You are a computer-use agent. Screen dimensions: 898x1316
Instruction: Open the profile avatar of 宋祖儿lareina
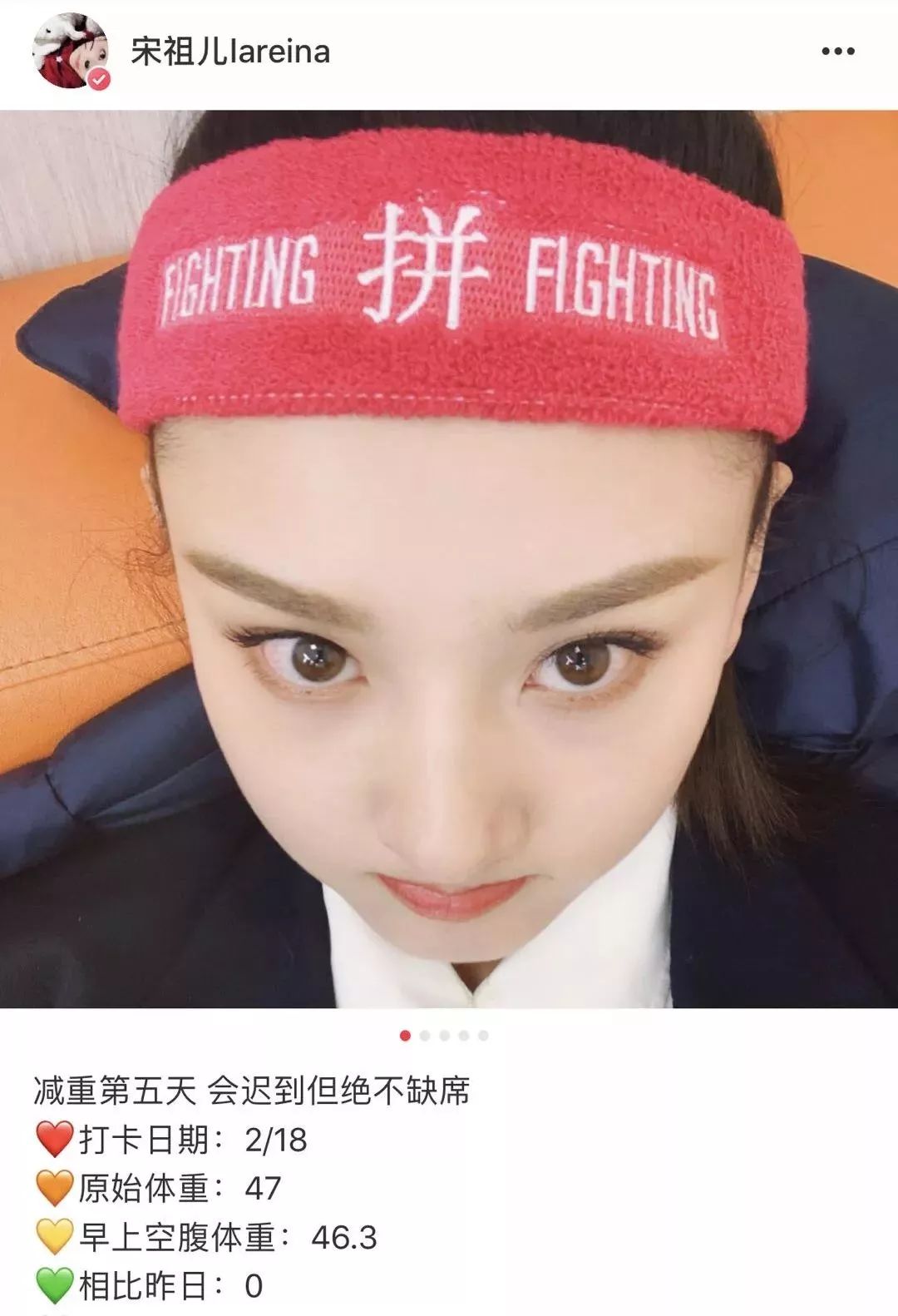click(x=70, y=51)
